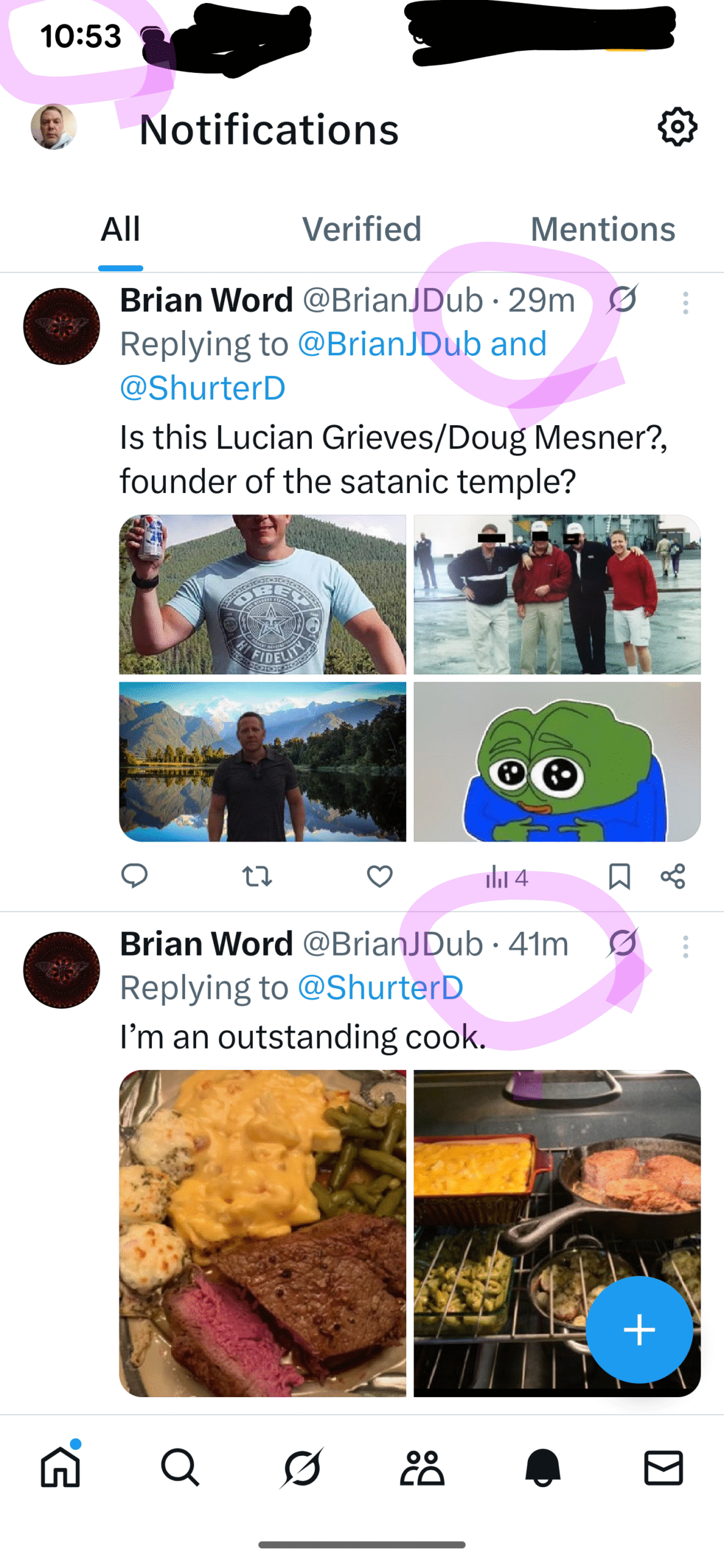
Task: Open the Search tab
Action: [x=180, y=1468]
